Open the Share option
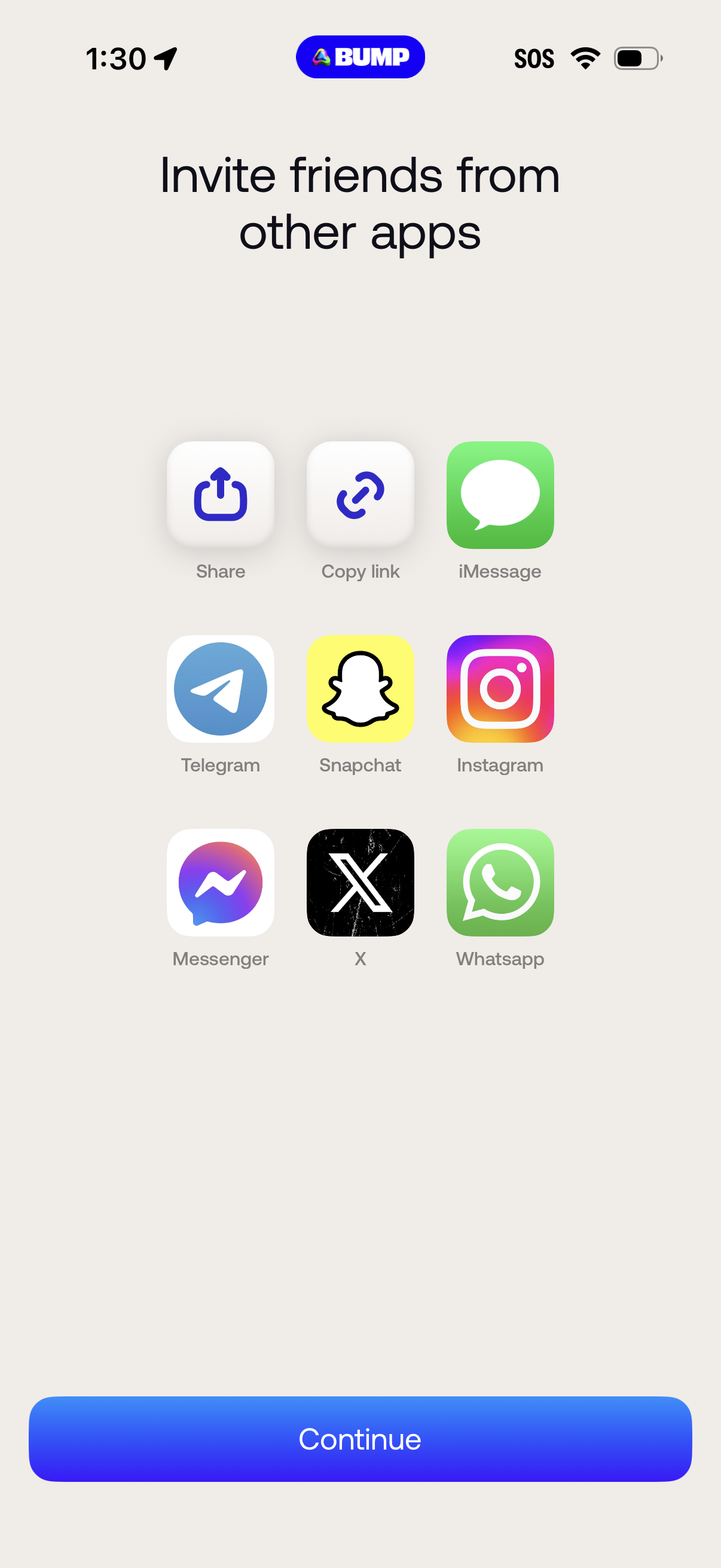 click(220, 493)
